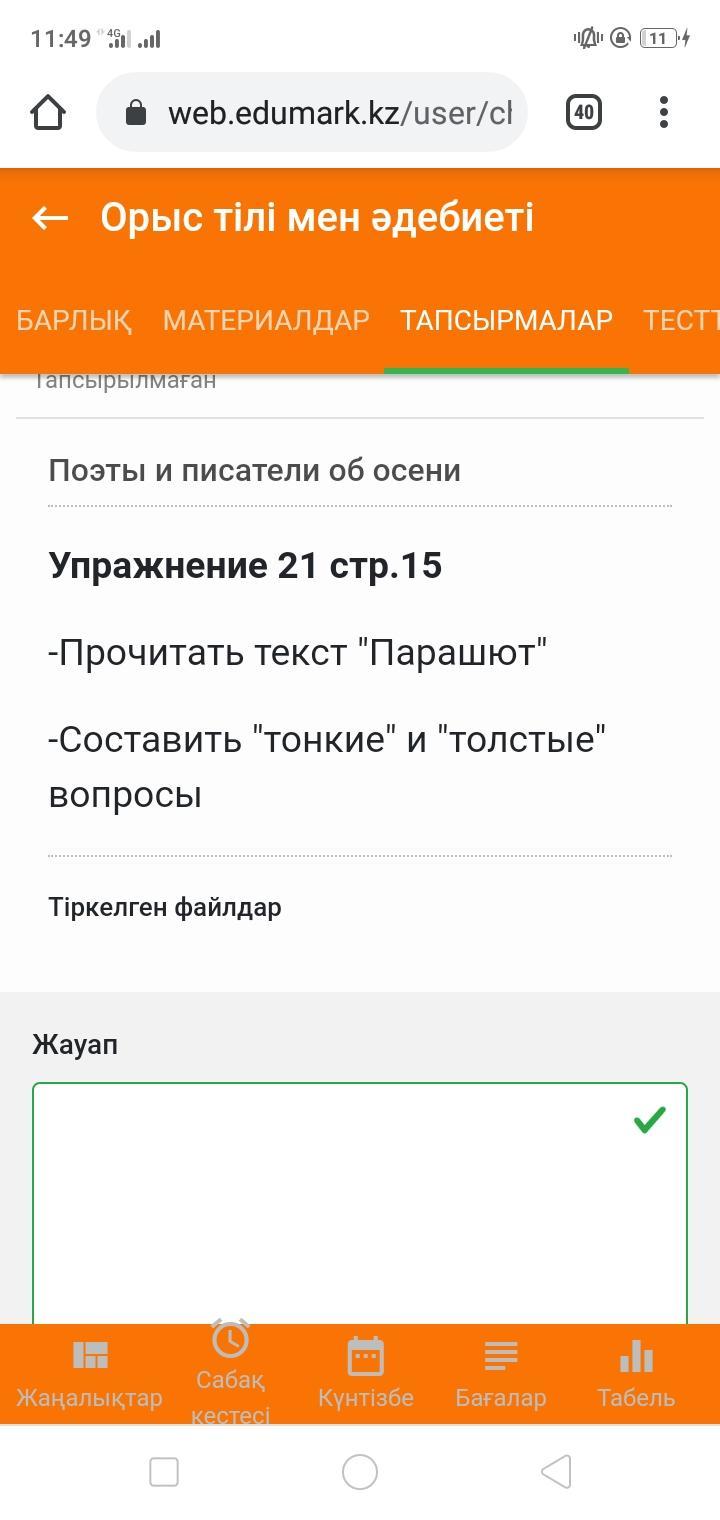Focus the Жауап answer text field
The height and width of the screenshot is (1520, 720).
[360, 1203]
